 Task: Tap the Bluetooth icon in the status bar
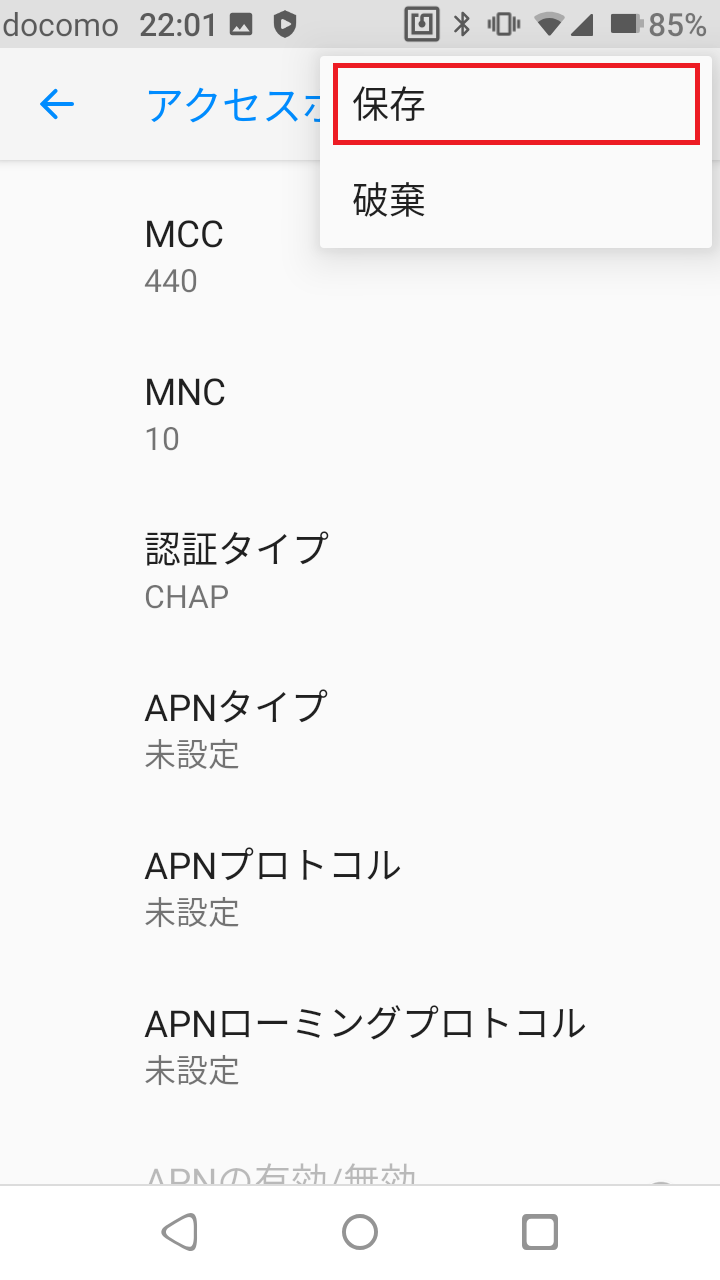[x=459, y=25]
